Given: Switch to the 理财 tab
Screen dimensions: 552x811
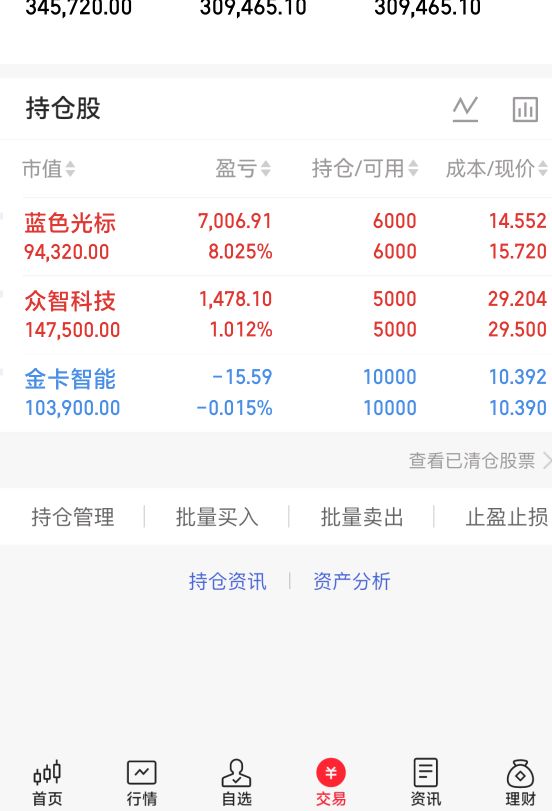Looking at the screenshot, I should 520,783.
